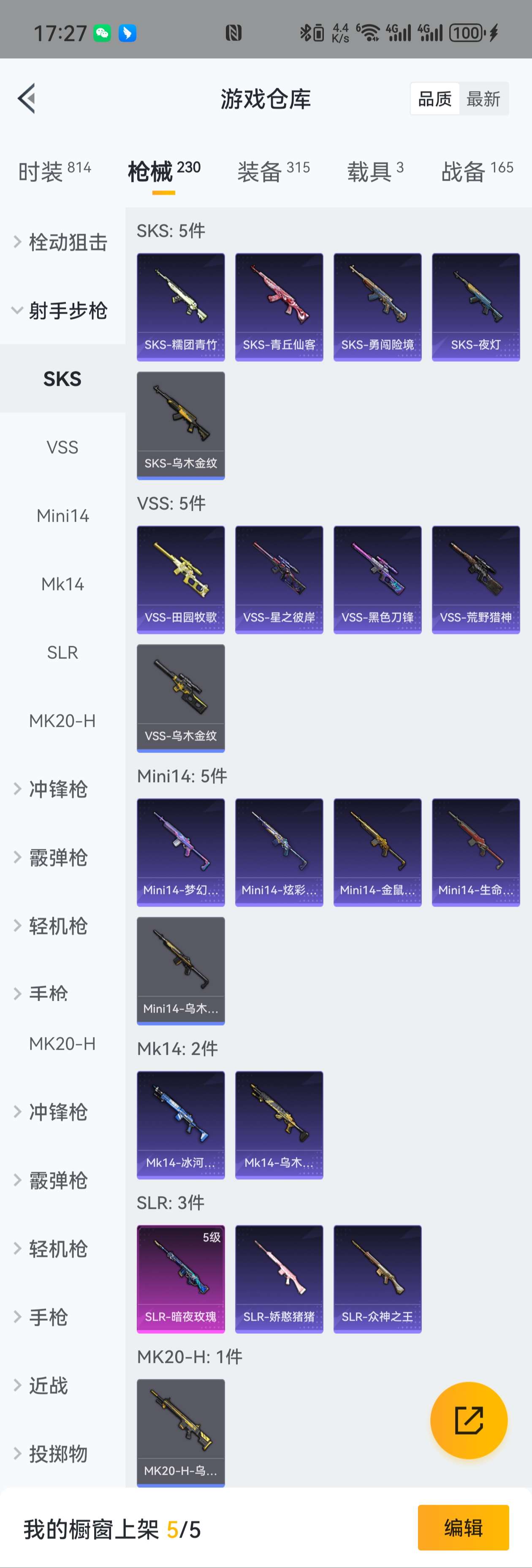Tap the back arrow at top left

pos(26,98)
